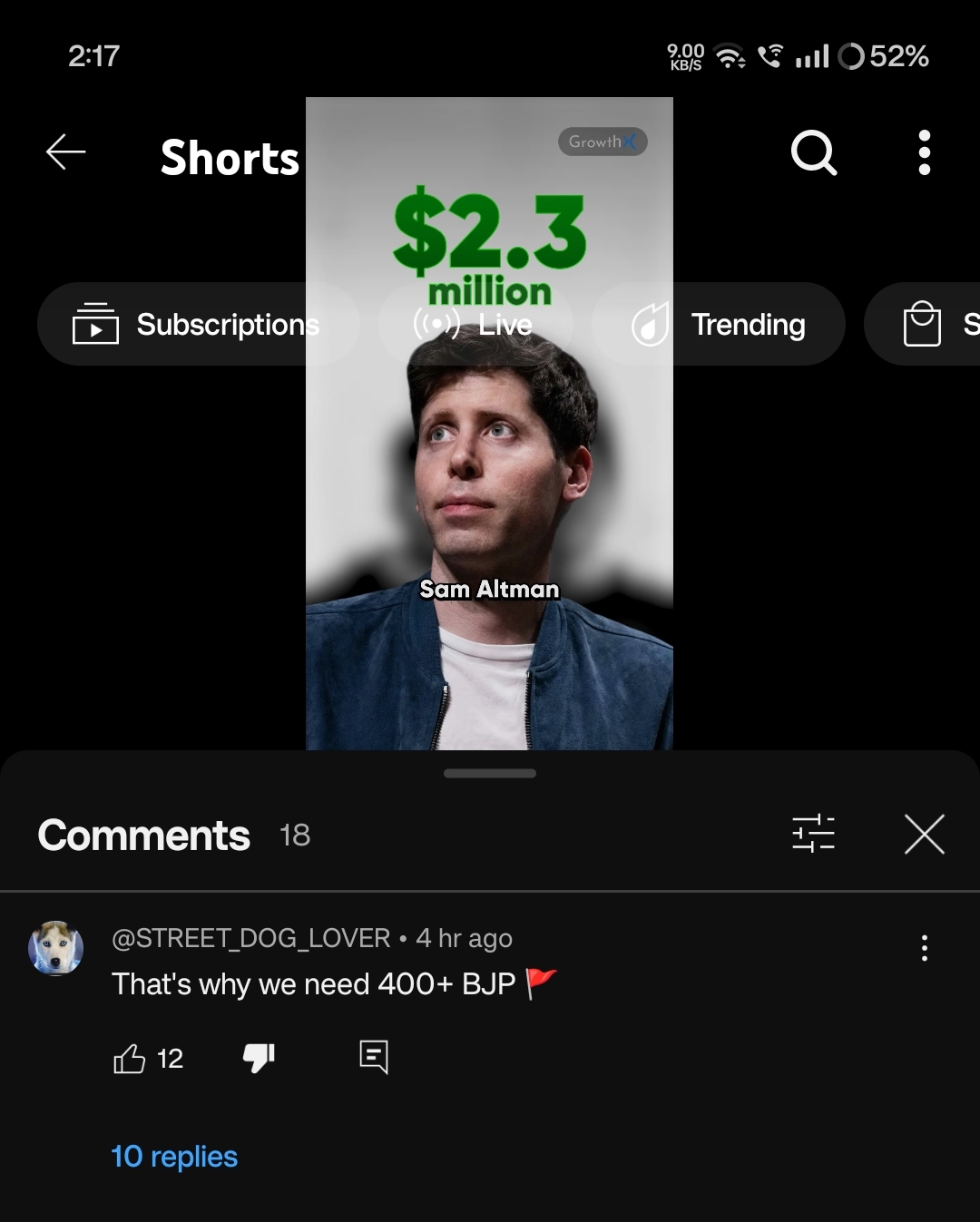Screen dimensions: 980x1222
Task: Tap the Comments sheet drag handle
Action: [x=490, y=773]
